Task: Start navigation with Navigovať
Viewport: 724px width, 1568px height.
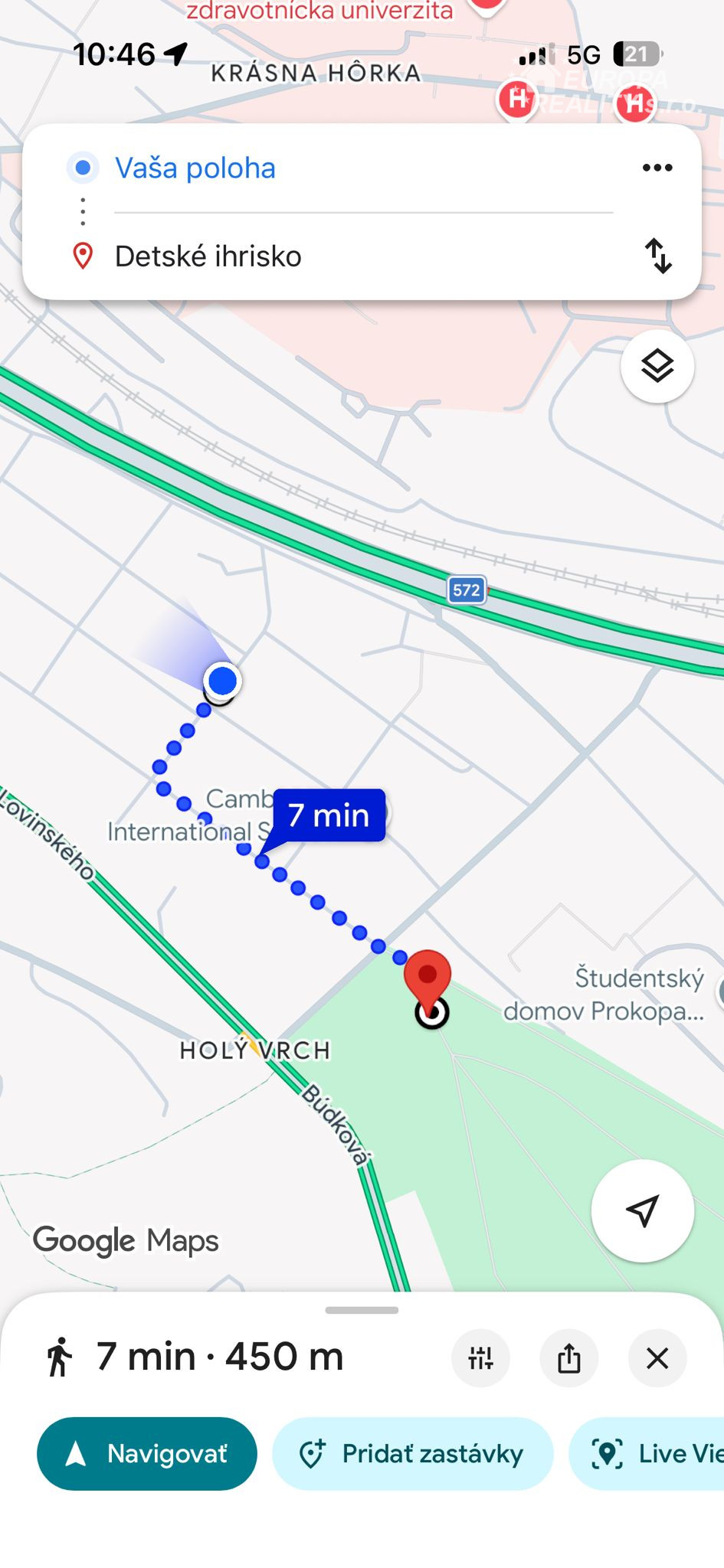Action: coord(147,1453)
